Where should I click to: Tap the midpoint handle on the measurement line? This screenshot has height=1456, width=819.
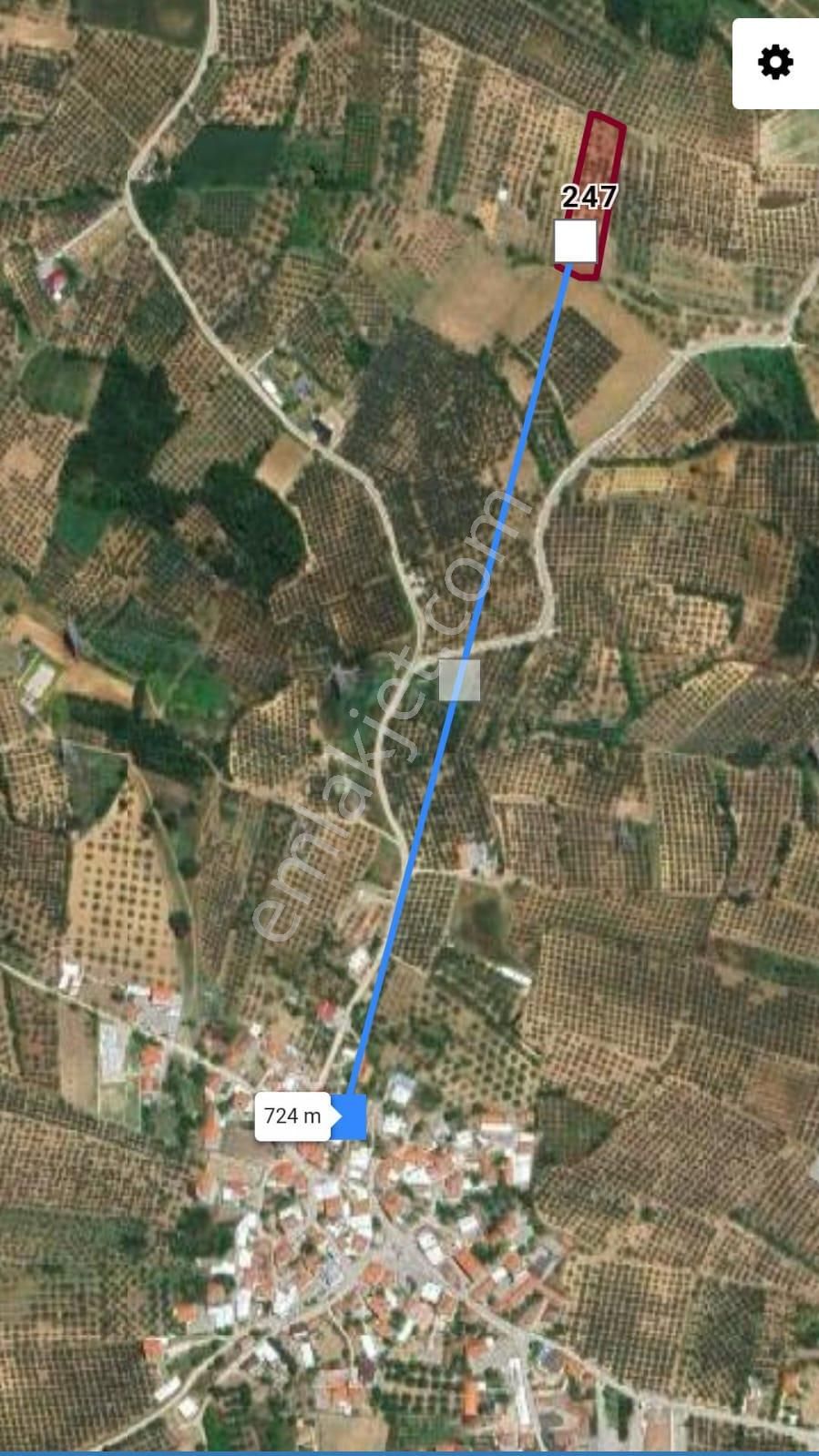(x=459, y=680)
